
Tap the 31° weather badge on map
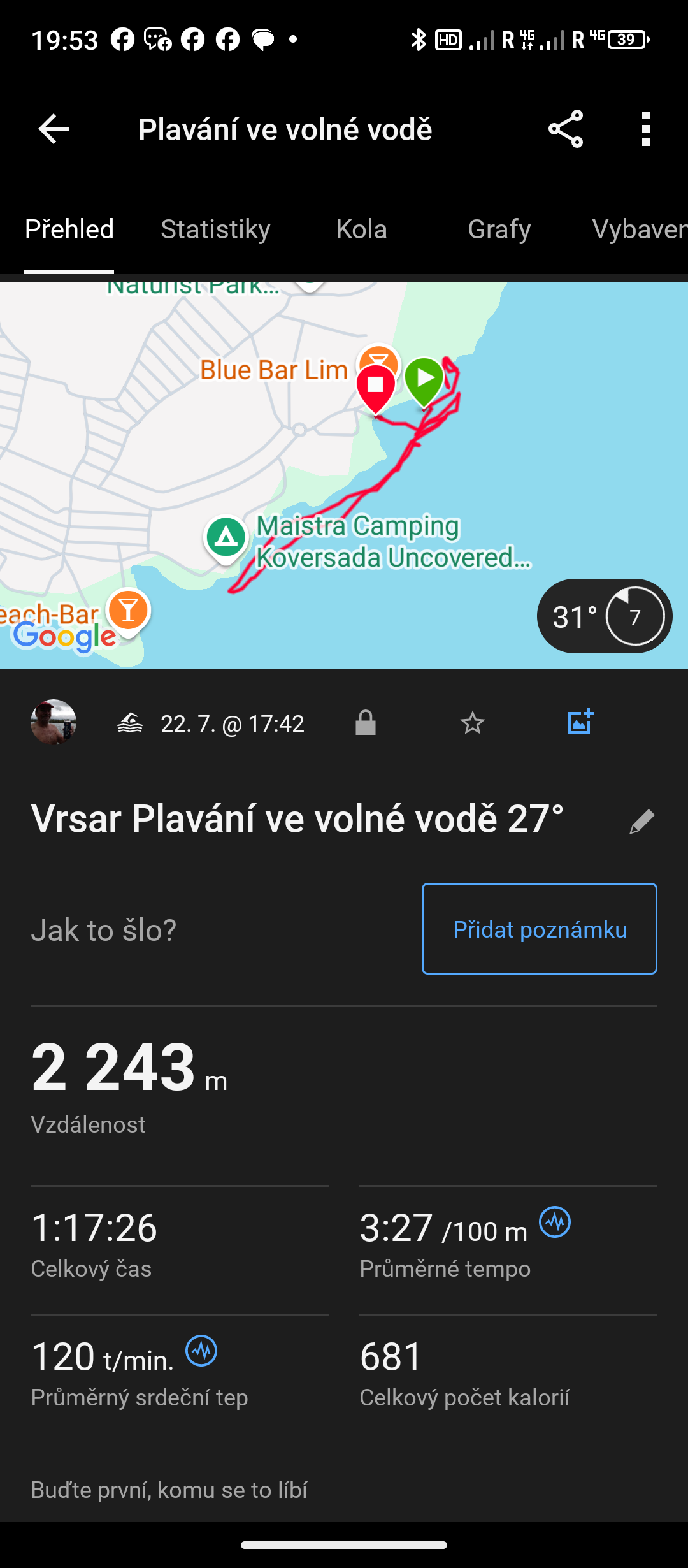coord(604,616)
